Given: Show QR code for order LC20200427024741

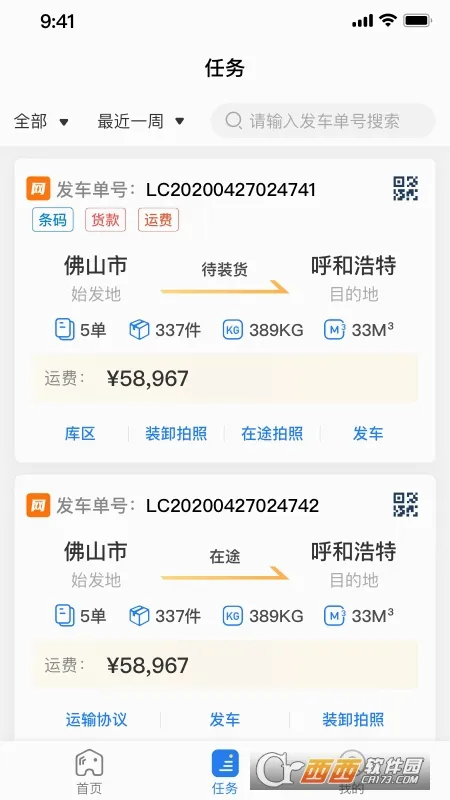Looking at the screenshot, I should (x=406, y=188).
